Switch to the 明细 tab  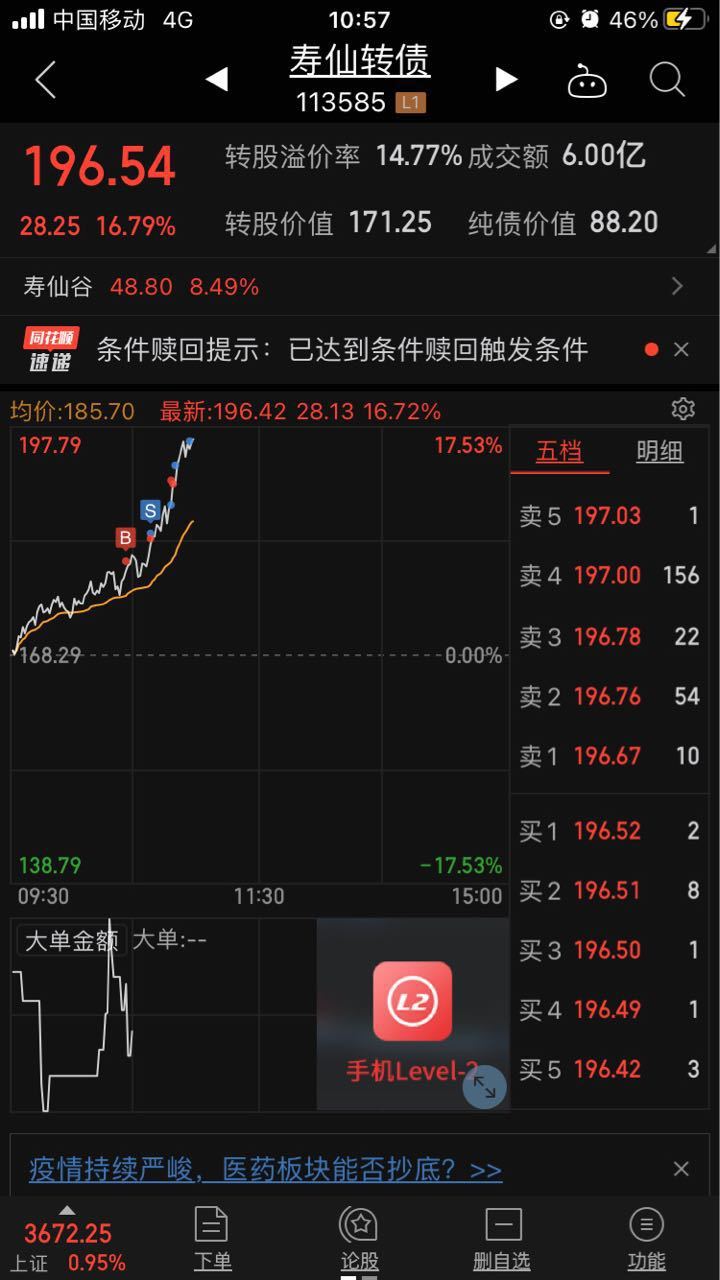click(660, 451)
